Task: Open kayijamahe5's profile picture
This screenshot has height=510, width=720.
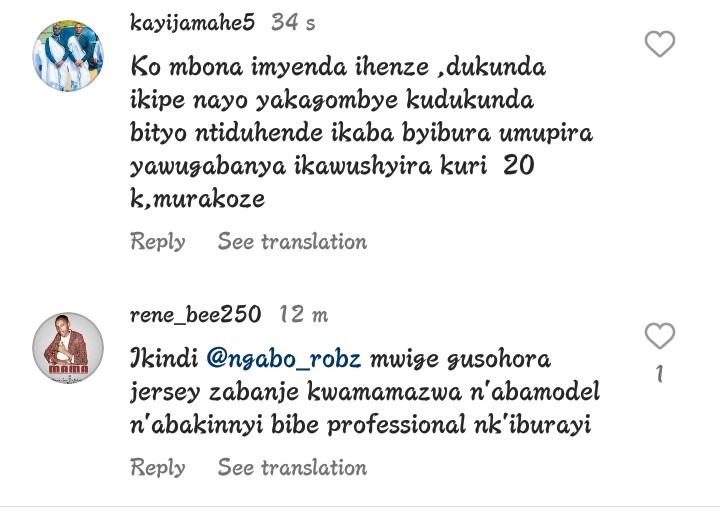Action: [x=69, y=56]
